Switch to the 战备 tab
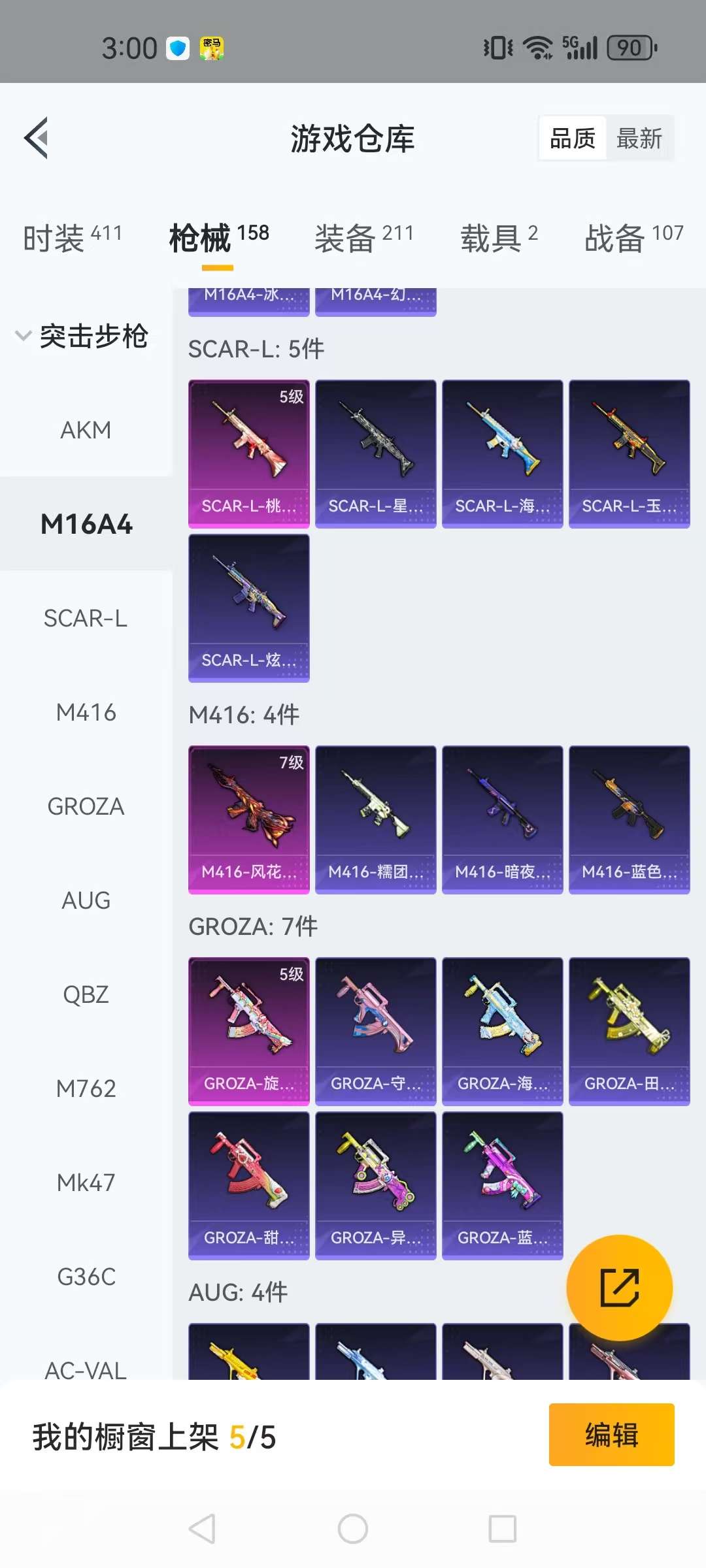The width and height of the screenshot is (706, 1568). (x=633, y=237)
